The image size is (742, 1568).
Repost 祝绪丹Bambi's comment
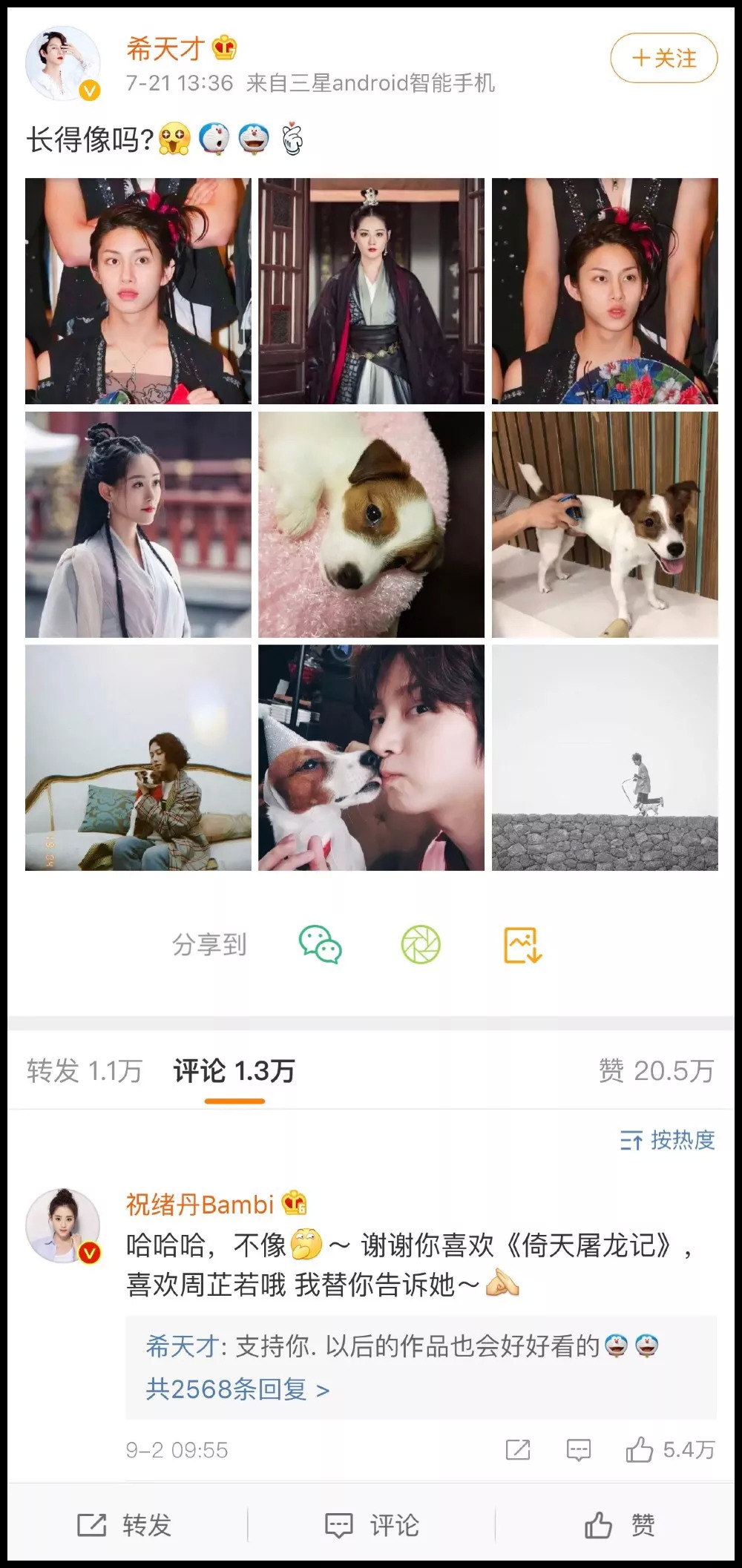tap(517, 1449)
